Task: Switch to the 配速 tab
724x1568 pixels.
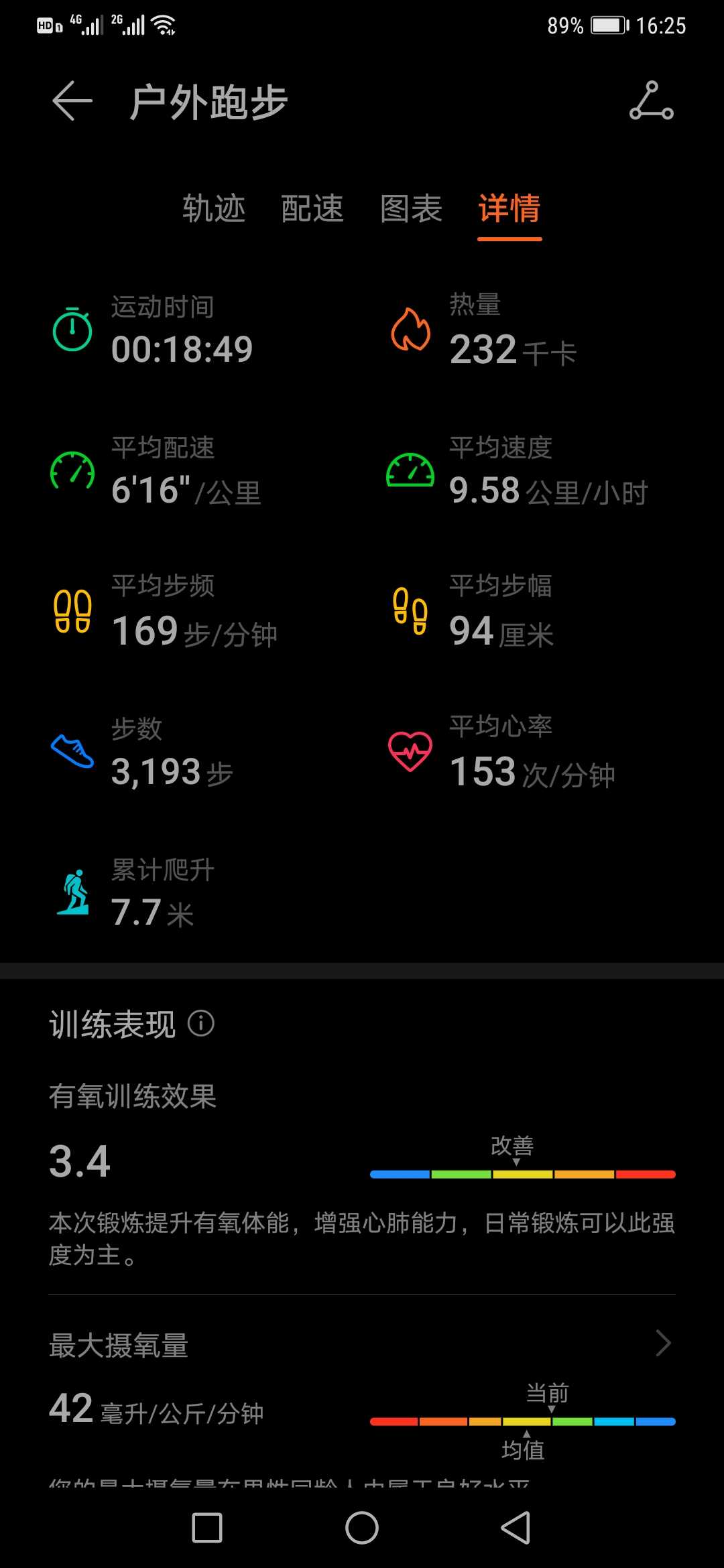Action: 312,208
